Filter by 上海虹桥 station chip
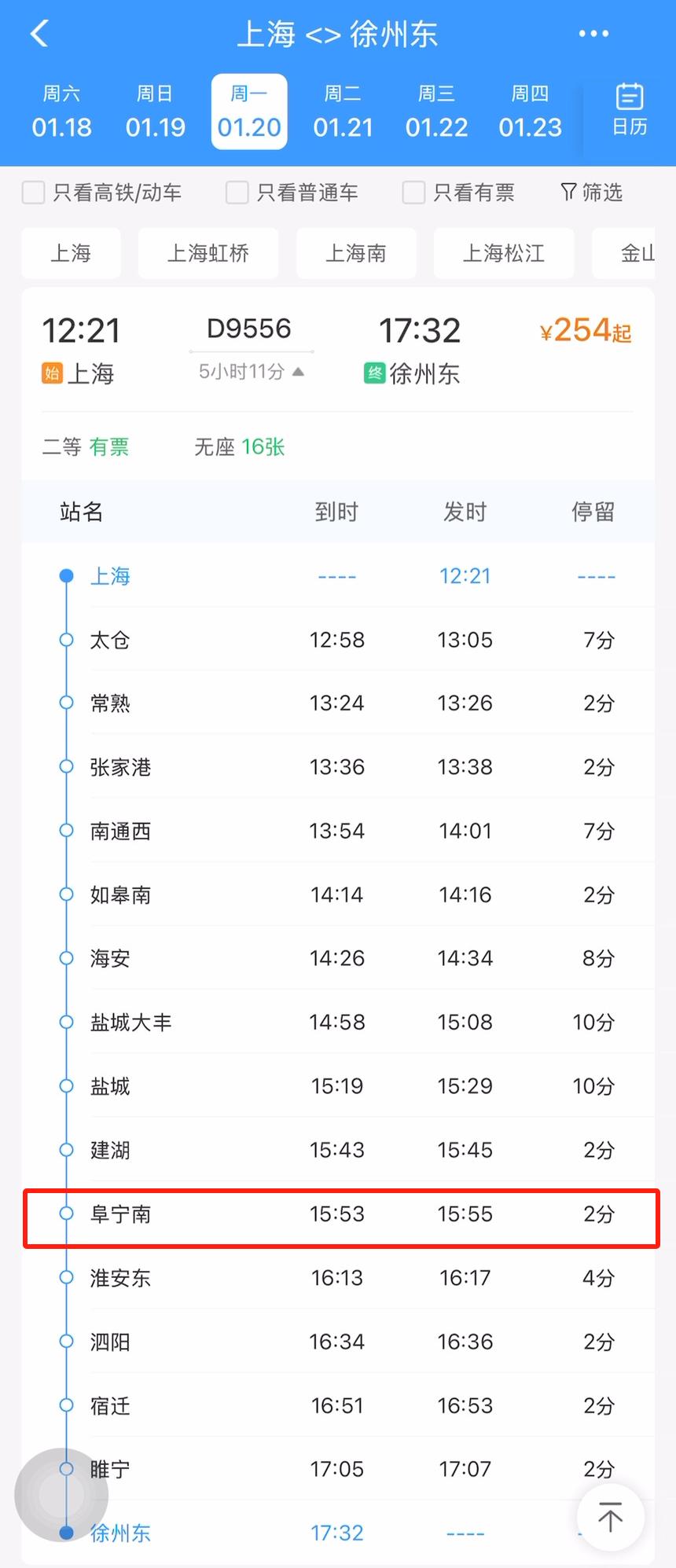This screenshot has height=1568, width=676. [x=208, y=253]
